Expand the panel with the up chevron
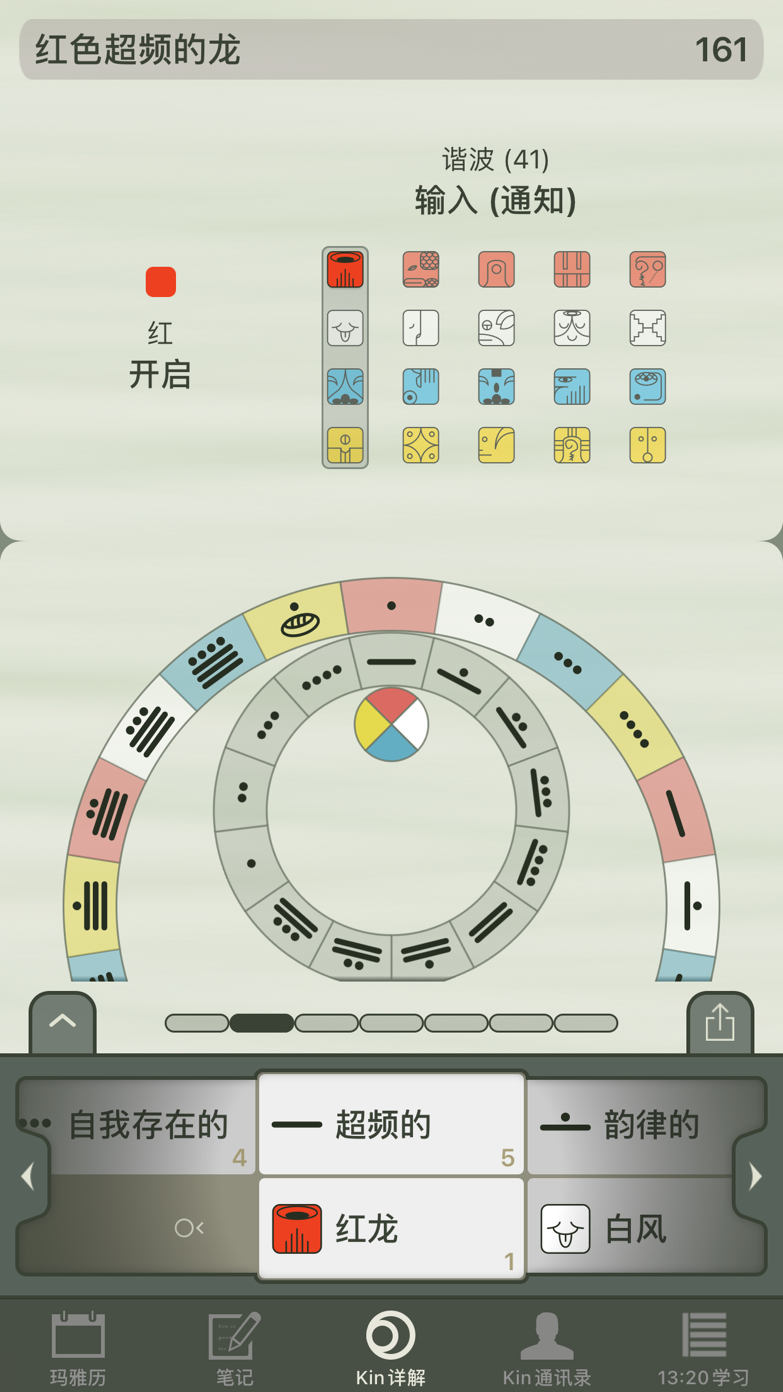The height and width of the screenshot is (1392, 783). [x=62, y=1022]
